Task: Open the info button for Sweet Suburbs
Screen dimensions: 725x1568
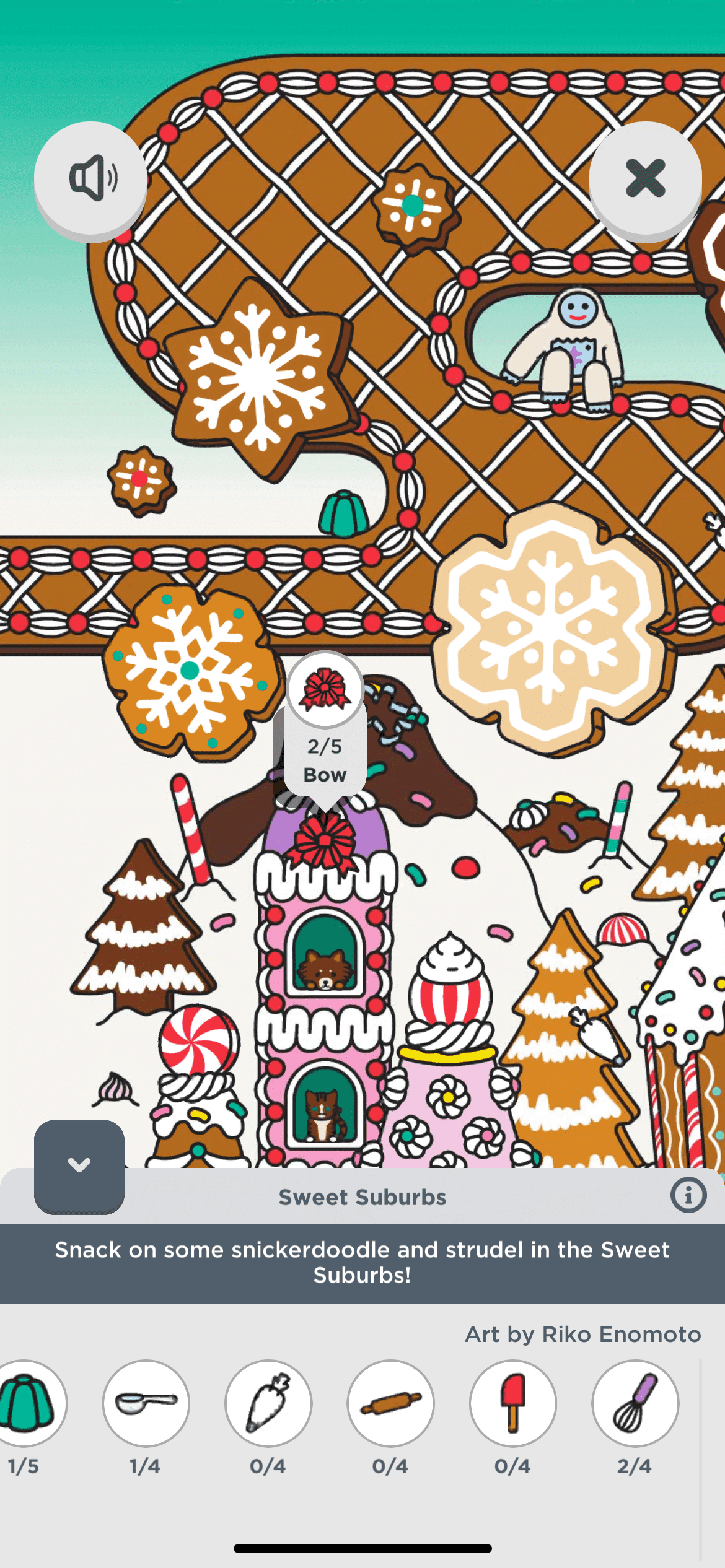Action: tap(688, 1195)
